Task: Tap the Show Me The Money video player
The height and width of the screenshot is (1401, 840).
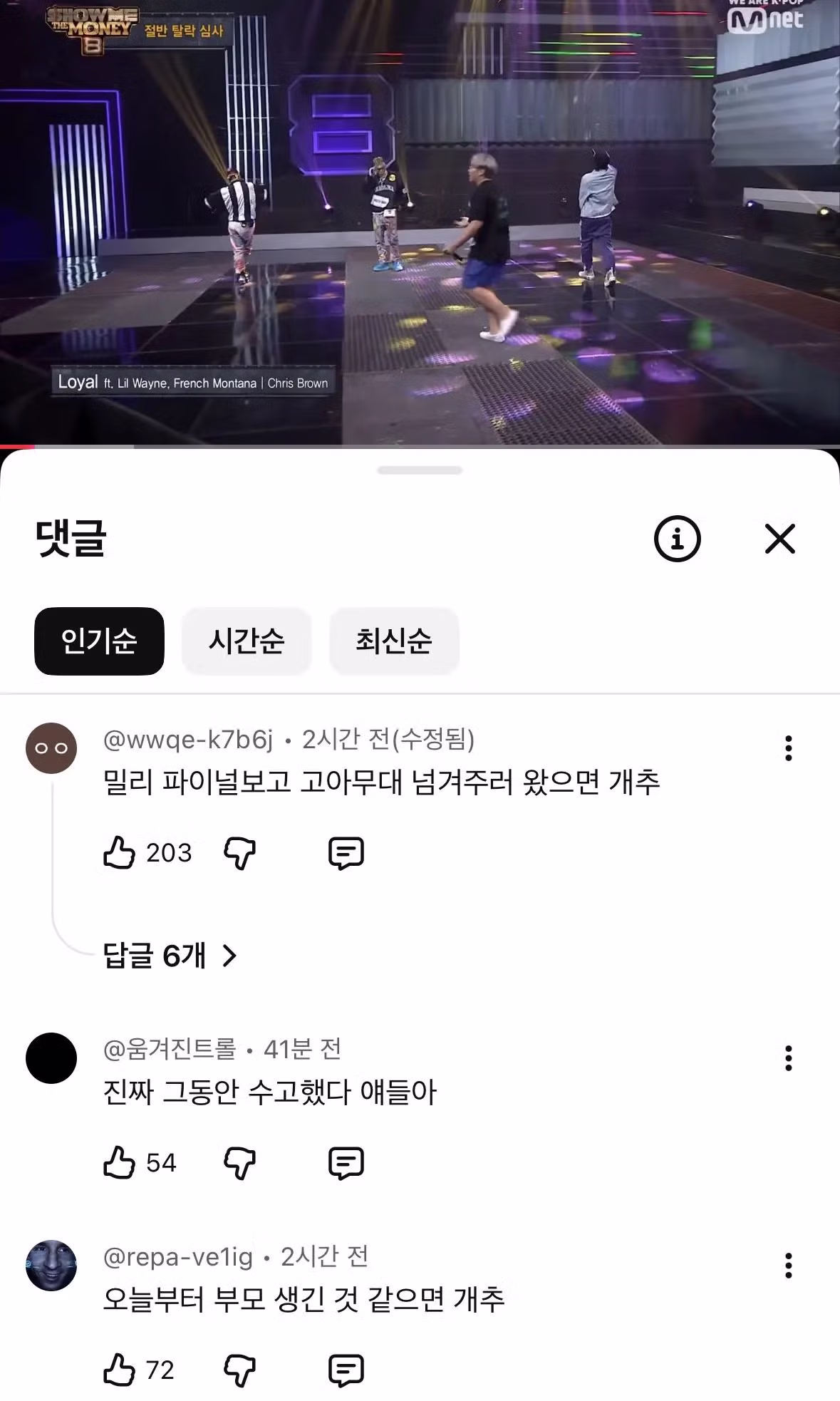Action: (x=420, y=221)
